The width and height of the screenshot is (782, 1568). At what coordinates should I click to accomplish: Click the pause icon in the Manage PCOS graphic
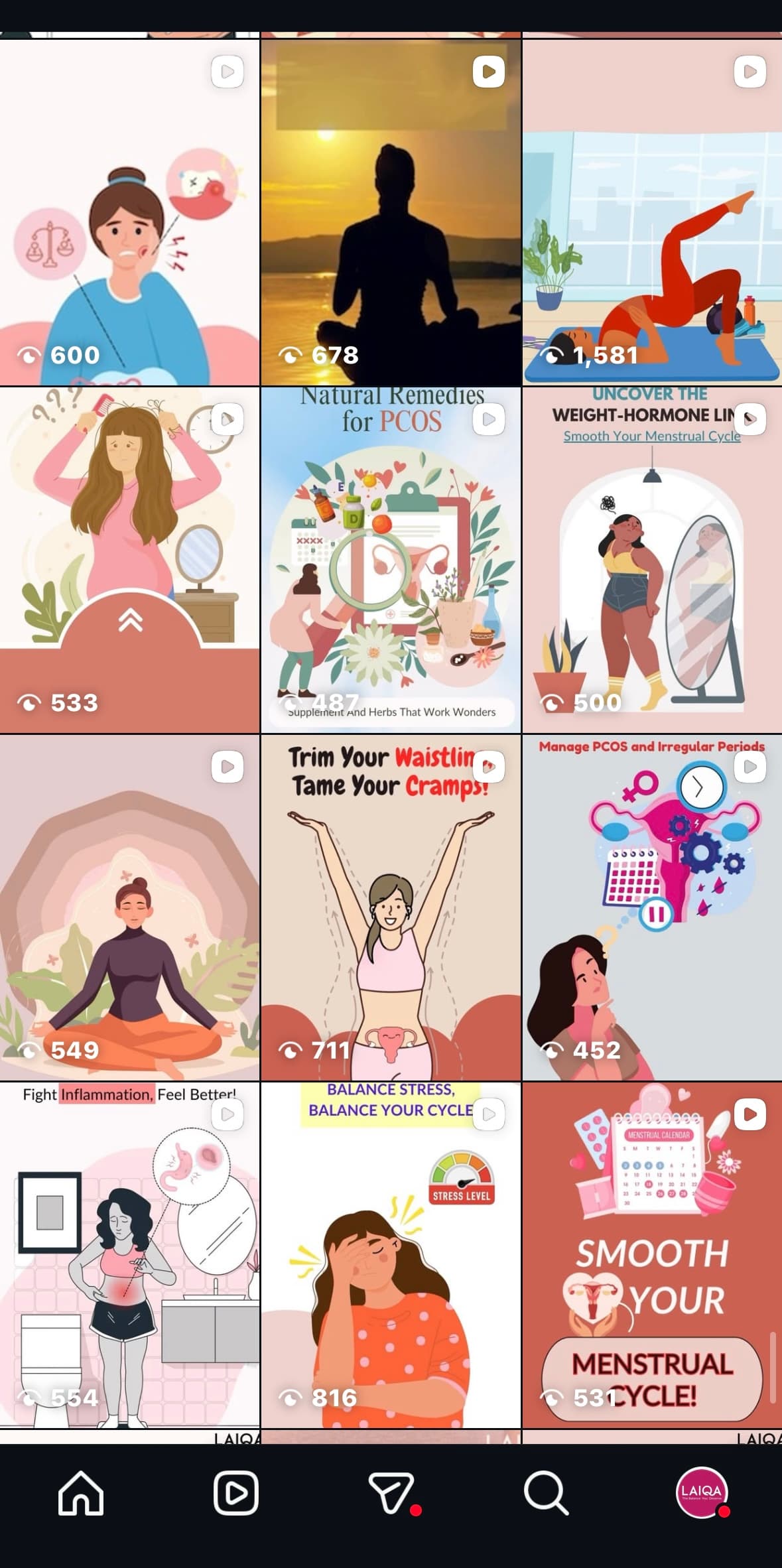657,915
